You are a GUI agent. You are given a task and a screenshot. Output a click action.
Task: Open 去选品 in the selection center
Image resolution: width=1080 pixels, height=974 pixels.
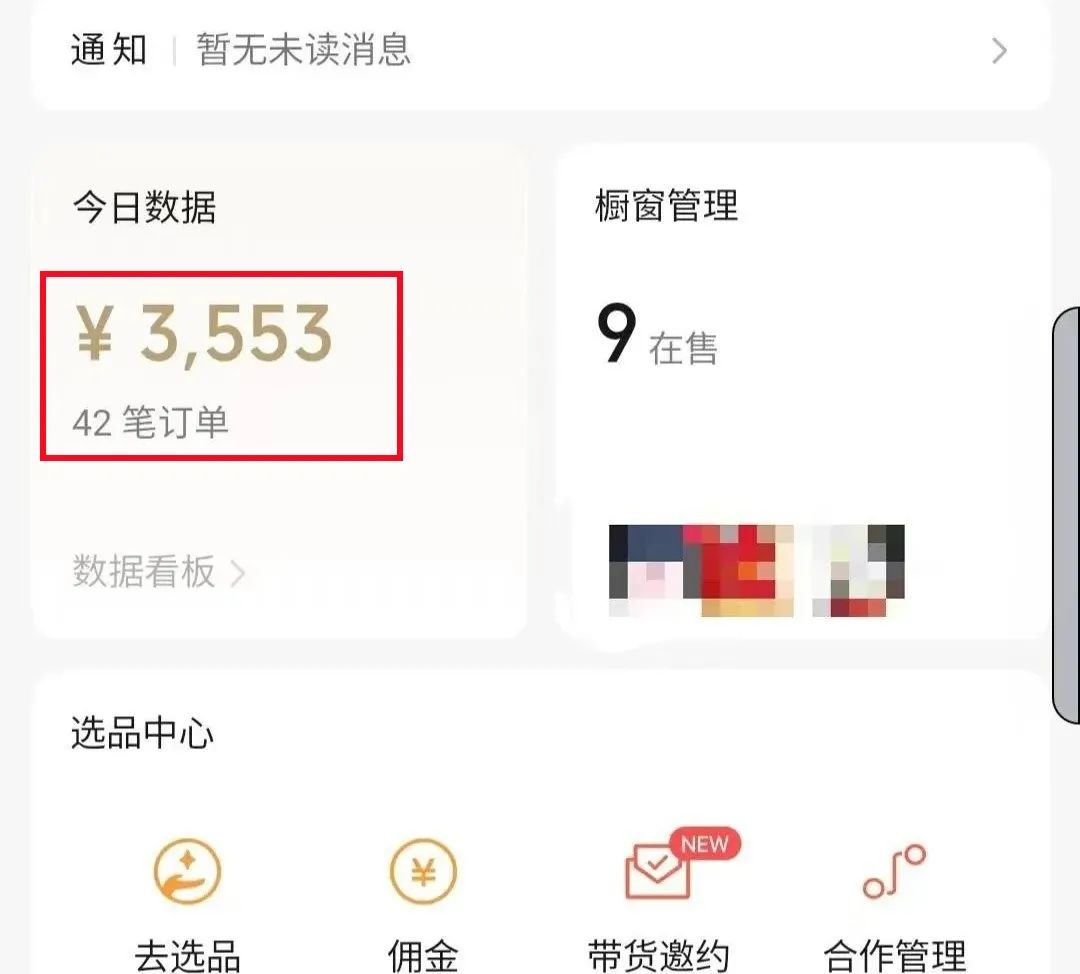(x=187, y=900)
